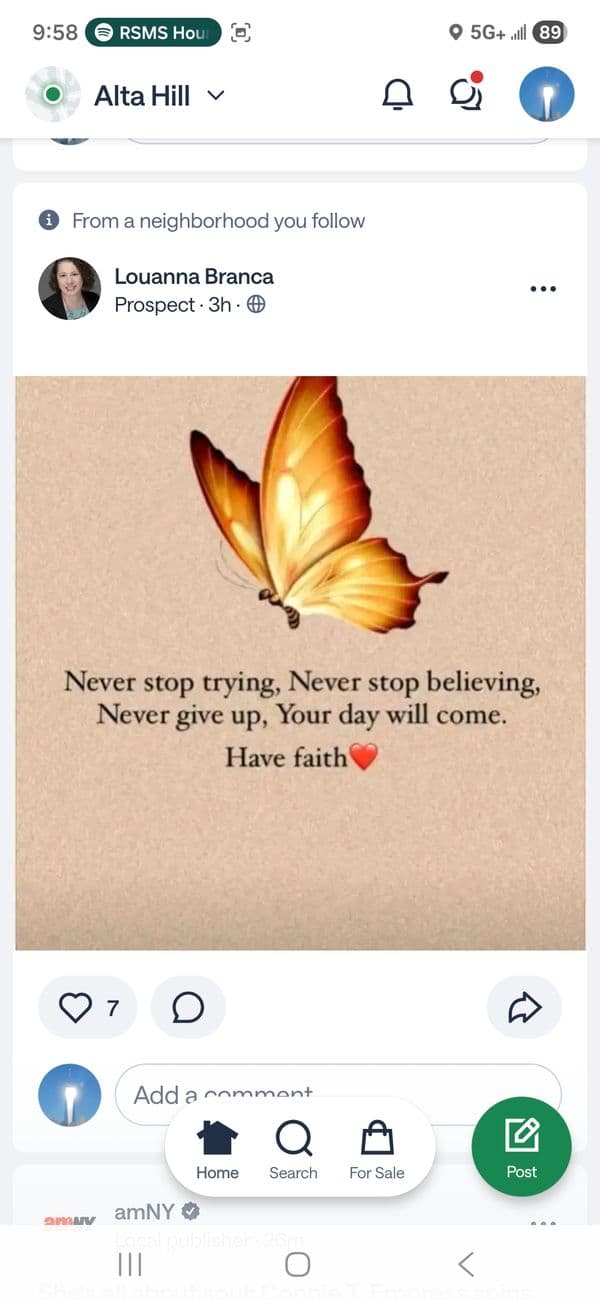Show recent apps from navigation bar
This screenshot has width=600, height=1300.
pyautogui.click(x=130, y=1264)
